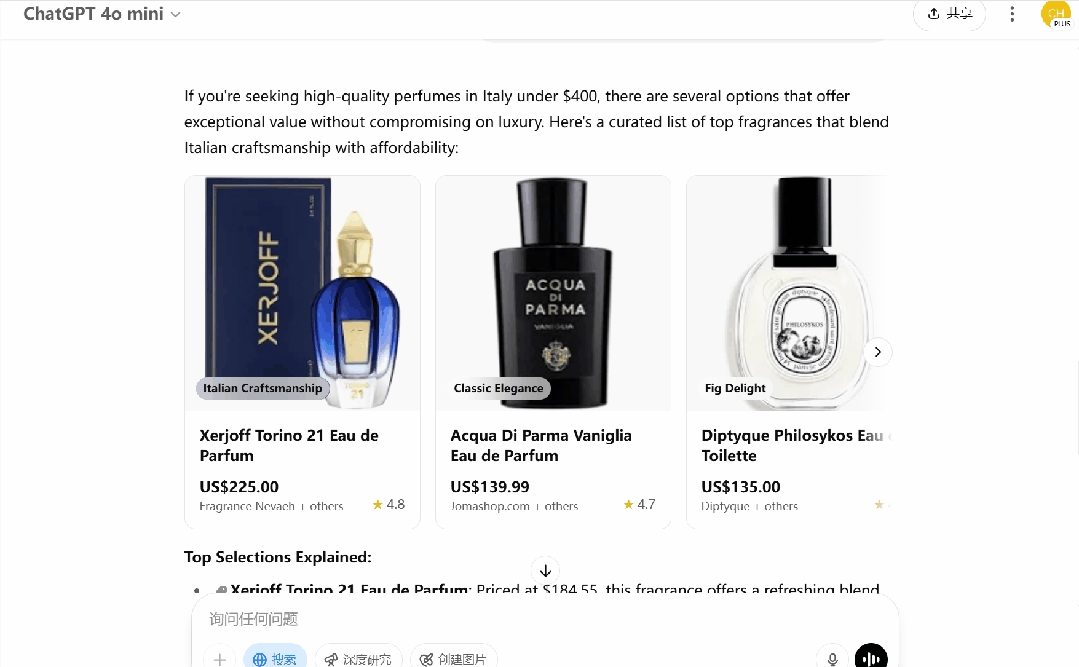Enable the 搜索 search chip
Viewport: 1079px width, 667px height.
(x=275, y=658)
